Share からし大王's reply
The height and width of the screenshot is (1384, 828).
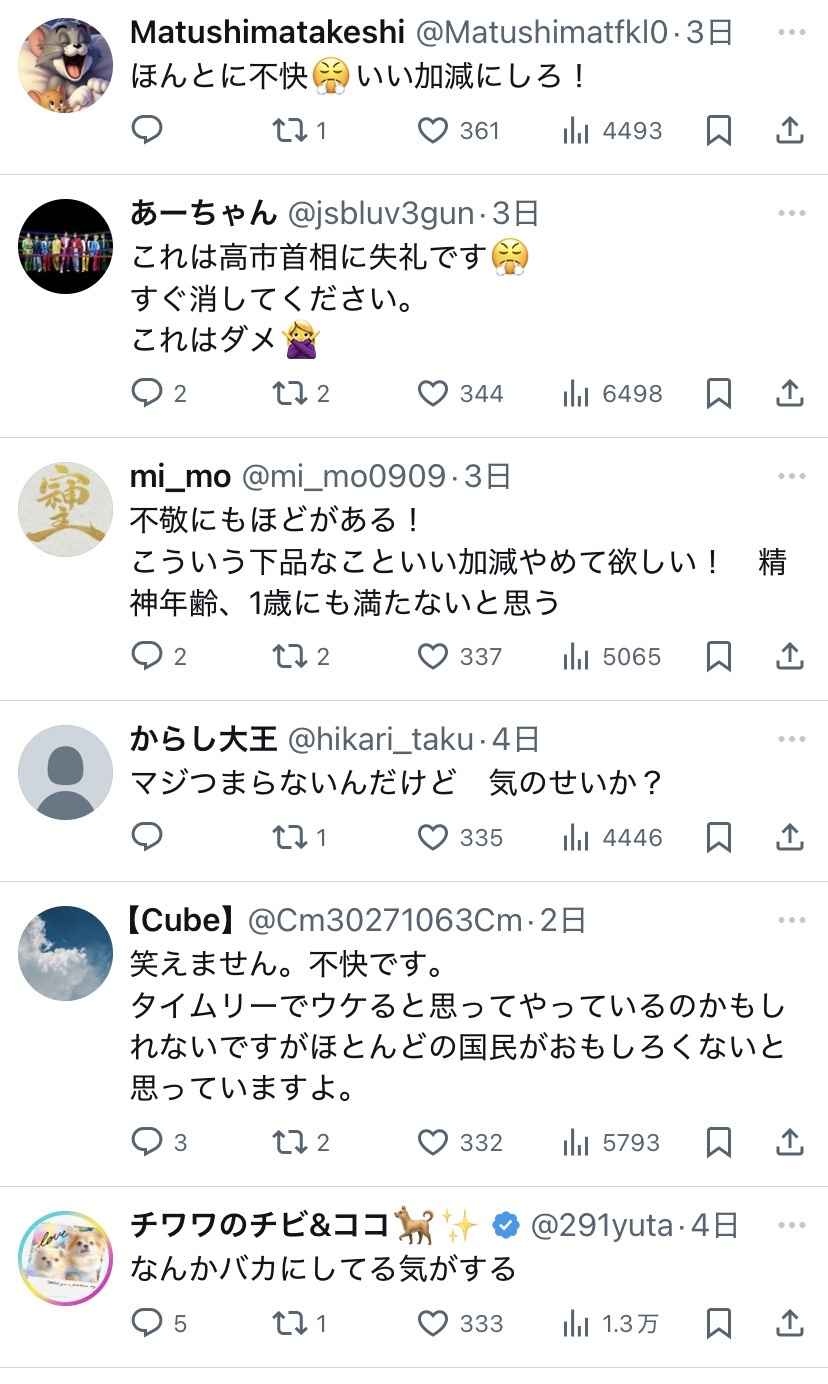tap(790, 837)
